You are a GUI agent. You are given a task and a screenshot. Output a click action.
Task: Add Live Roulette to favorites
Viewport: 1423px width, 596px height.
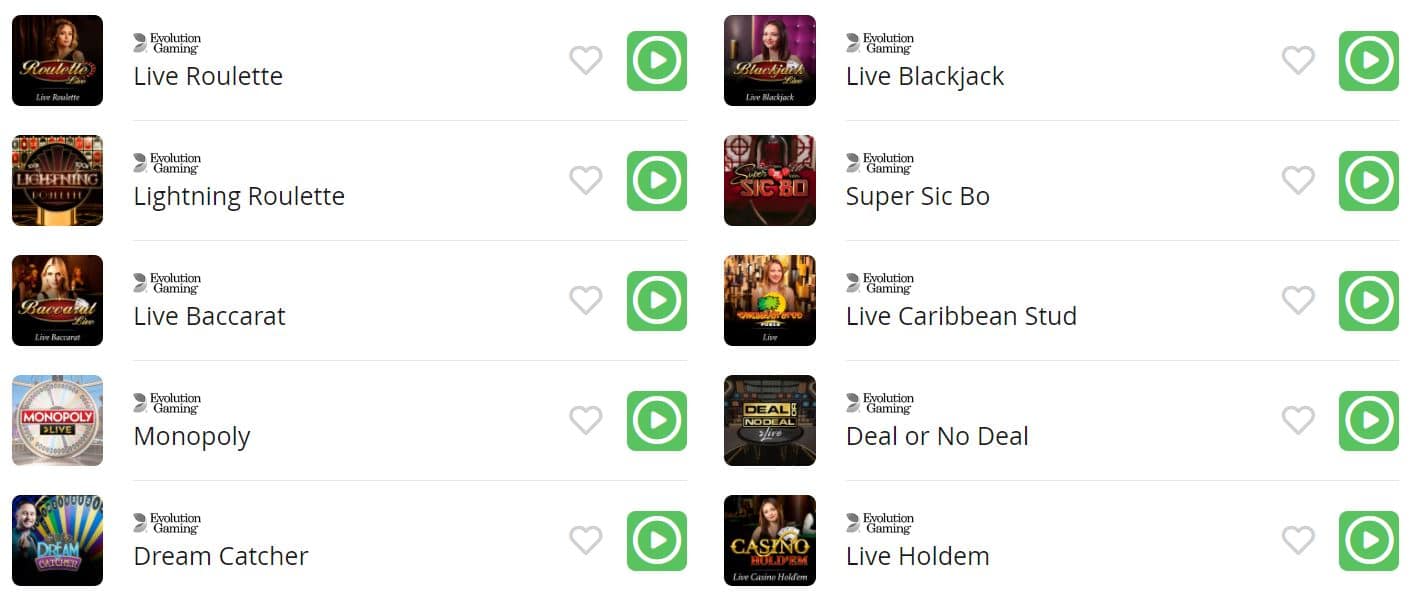tap(586, 60)
